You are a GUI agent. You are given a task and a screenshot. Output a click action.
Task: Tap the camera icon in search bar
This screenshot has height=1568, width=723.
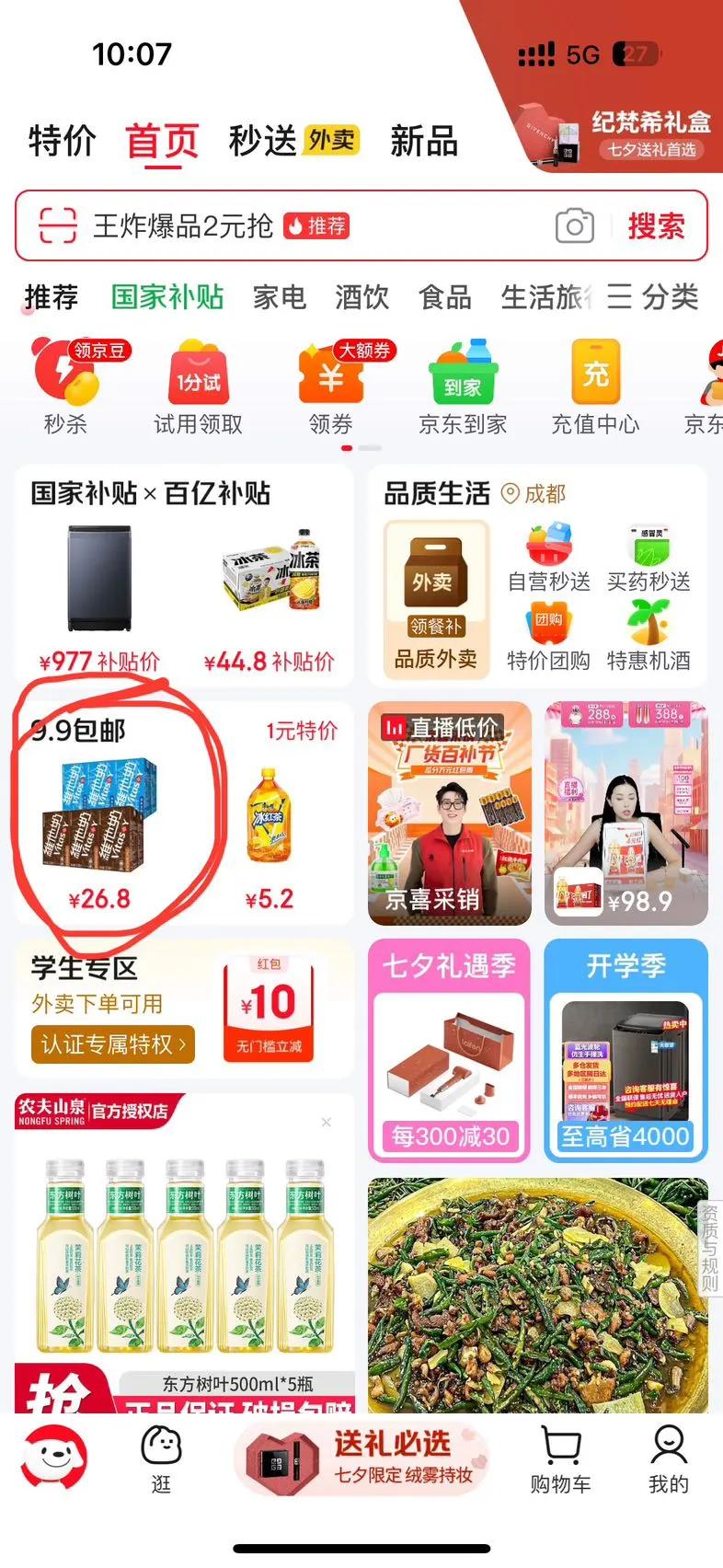[575, 225]
